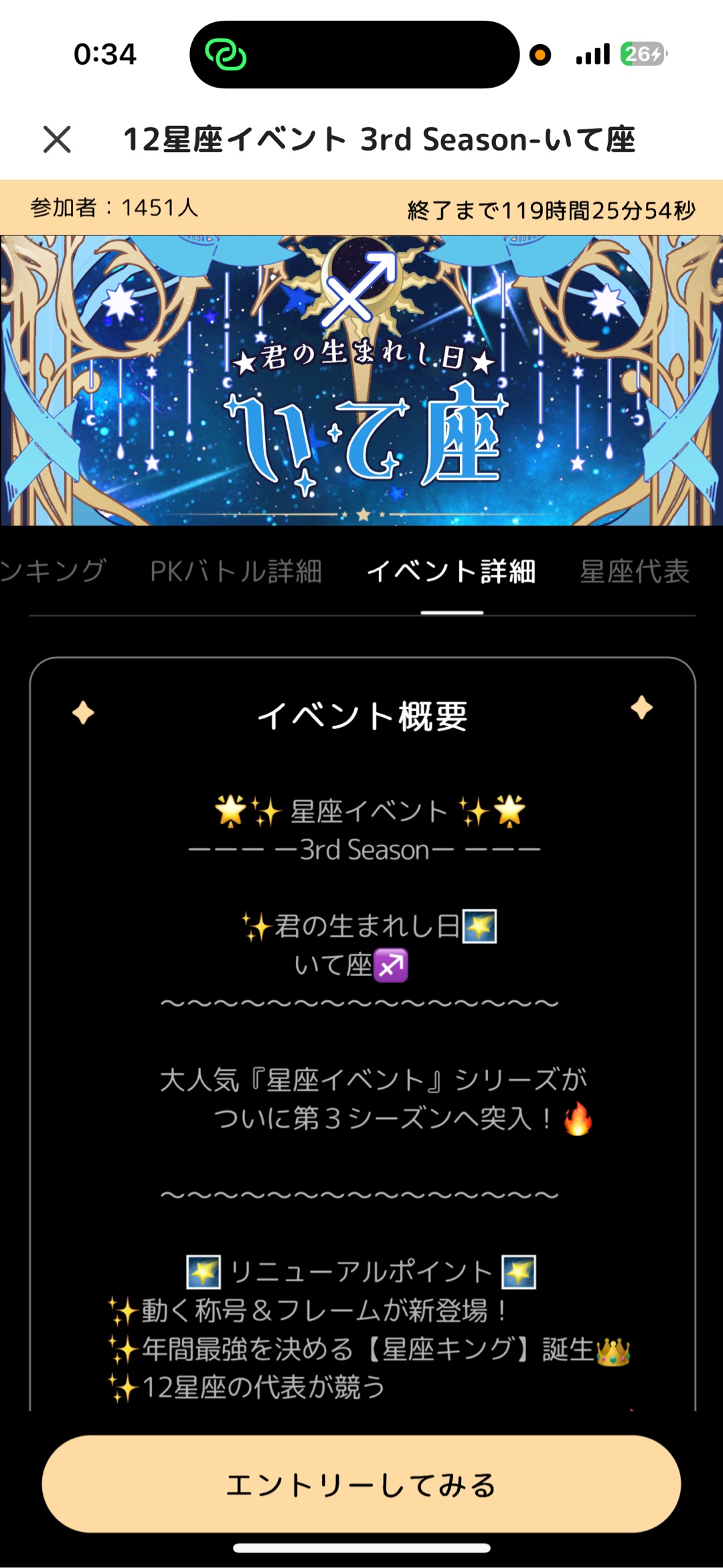The height and width of the screenshot is (1568, 723).
Task: Select the イベント詳細 tab
Action: pos(451,572)
